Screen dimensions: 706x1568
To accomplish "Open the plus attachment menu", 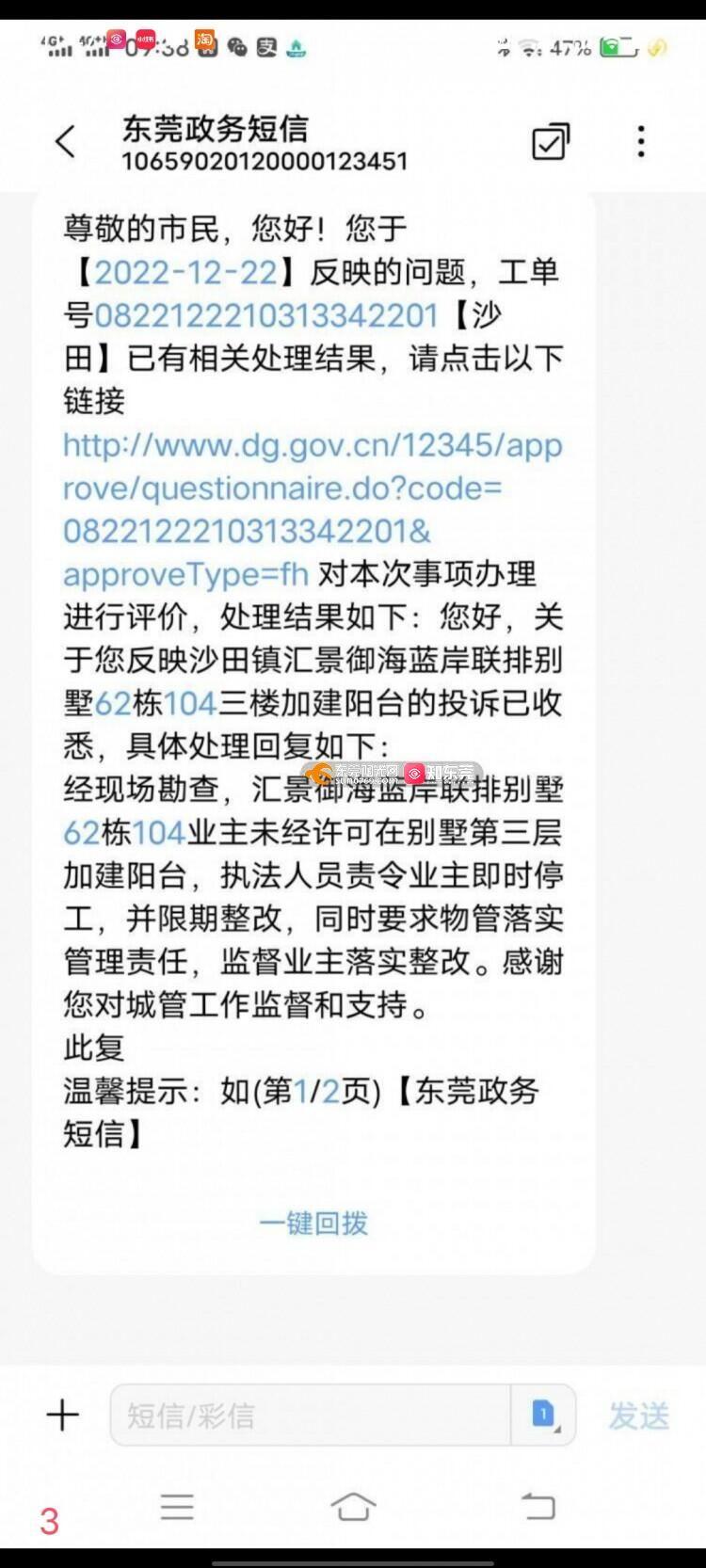I will pos(62,1415).
